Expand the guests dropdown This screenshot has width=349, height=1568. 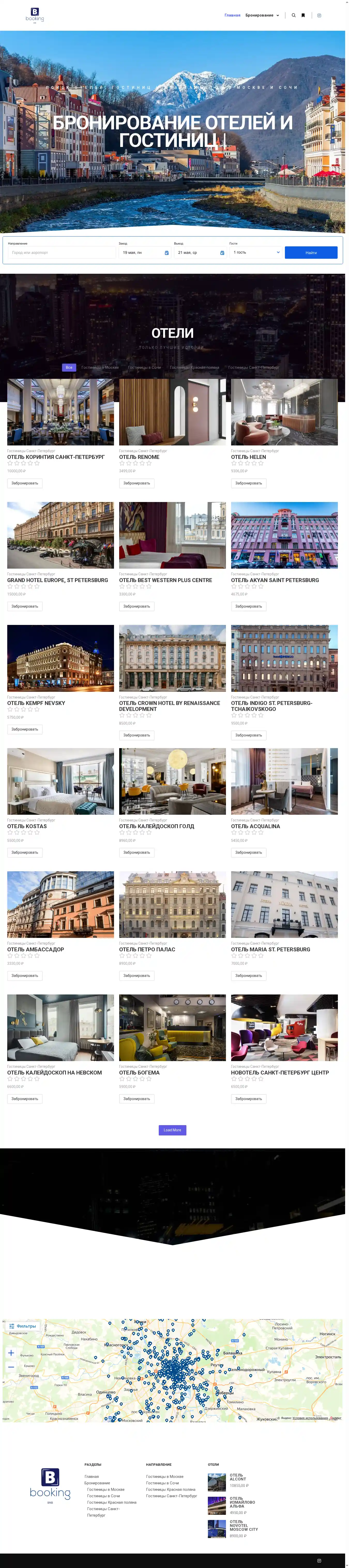256,253
